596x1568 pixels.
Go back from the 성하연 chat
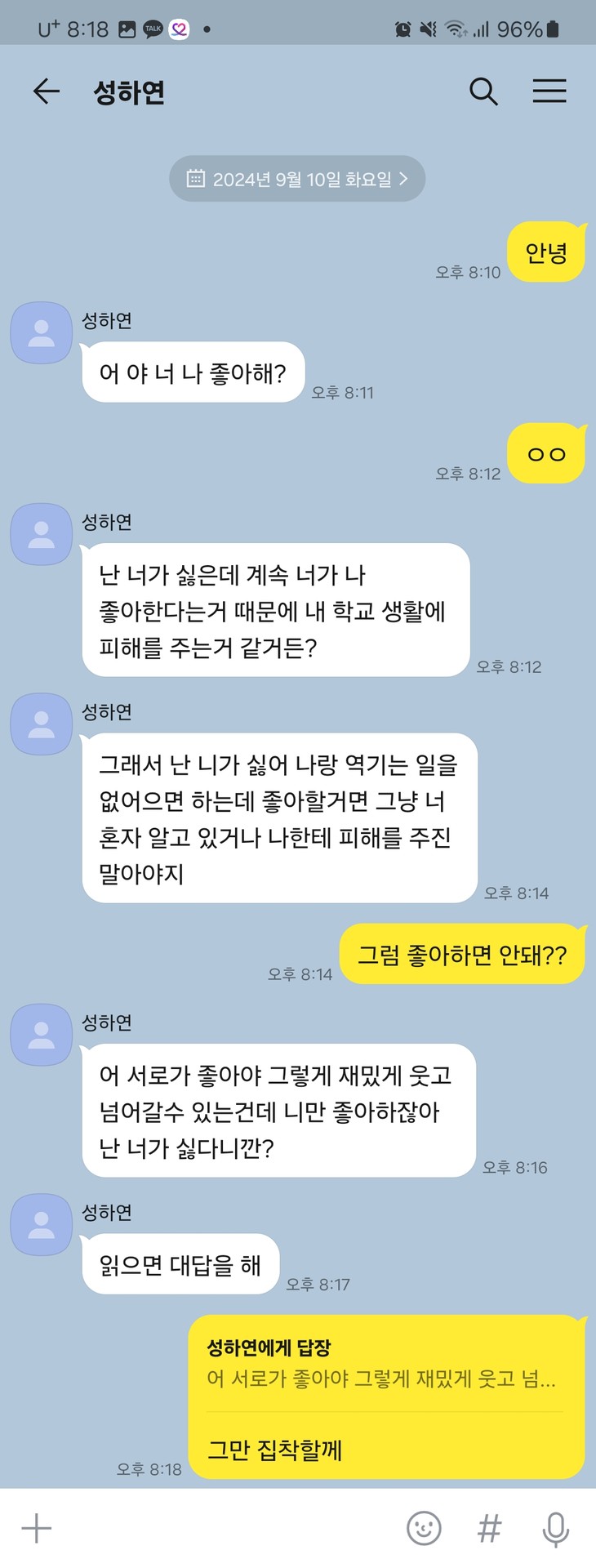pos(46,91)
